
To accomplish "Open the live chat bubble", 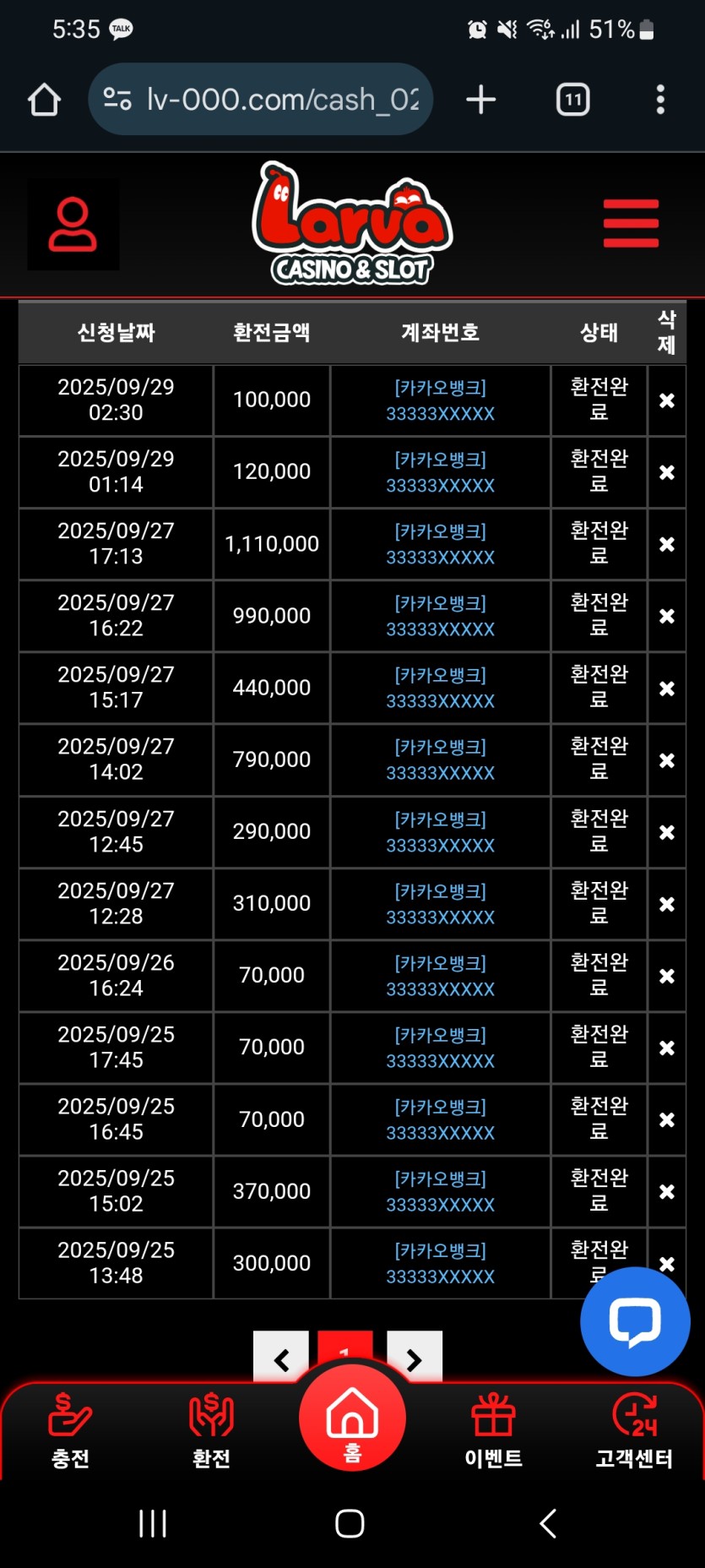I will point(635,1321).
